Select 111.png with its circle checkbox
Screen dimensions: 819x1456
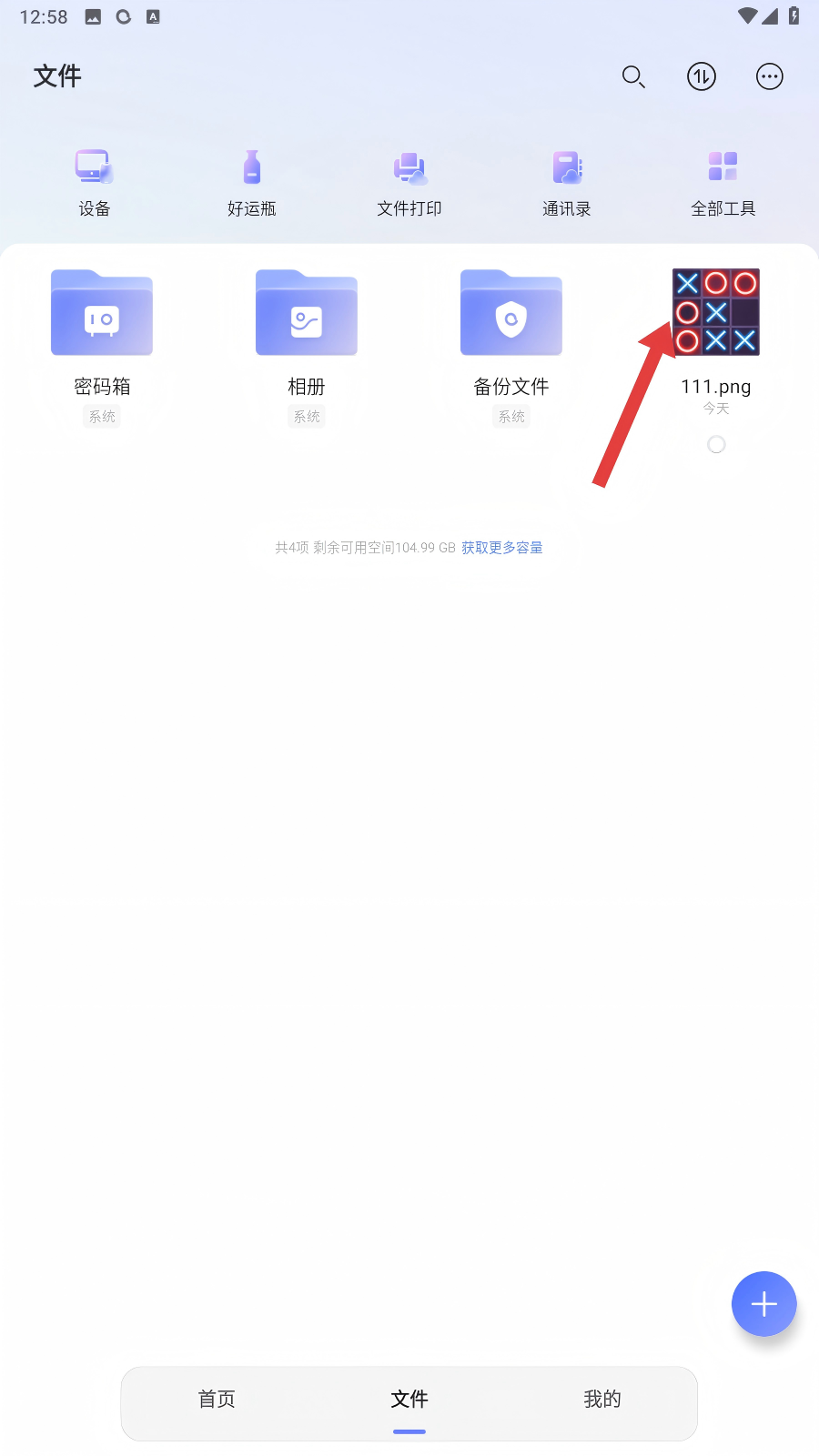(x=716, y=444)
